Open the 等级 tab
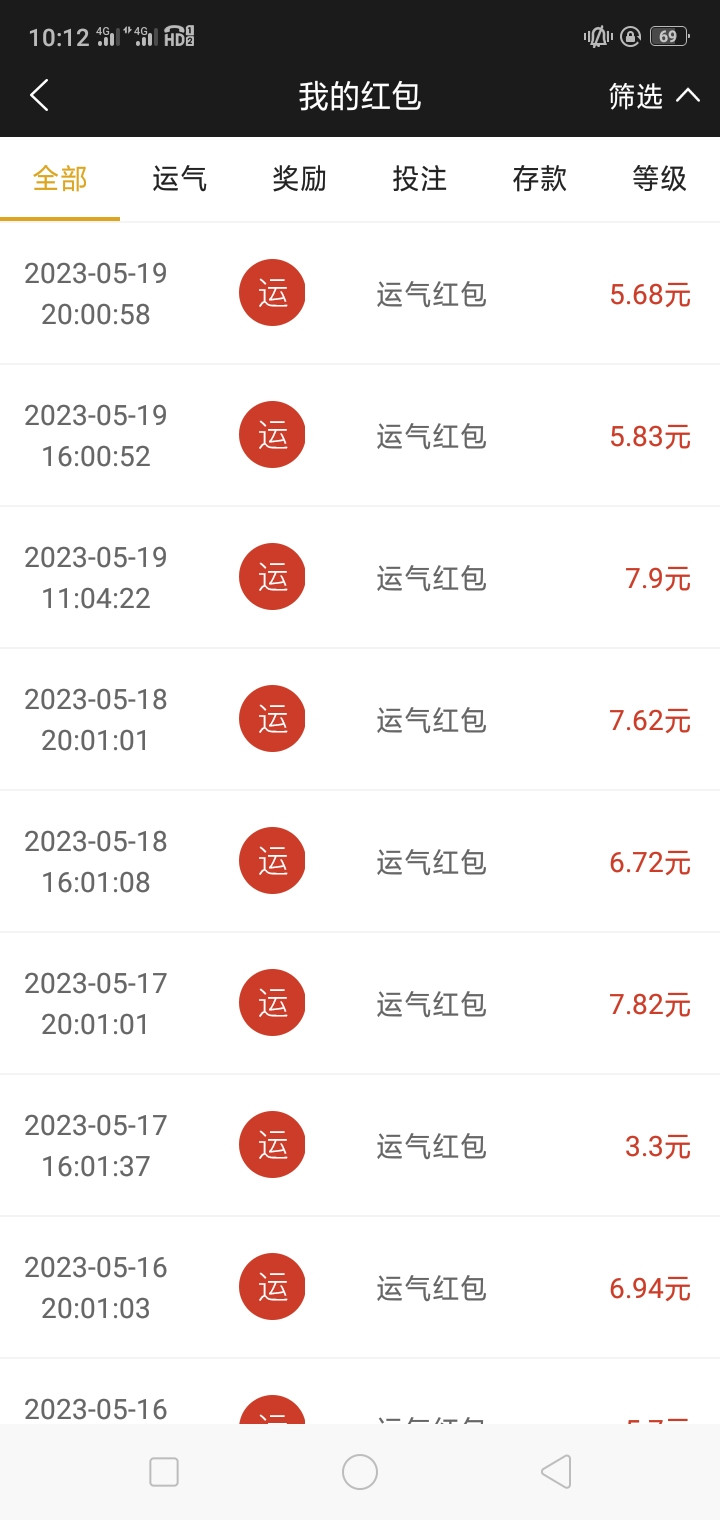 click(x=660, y=179)
